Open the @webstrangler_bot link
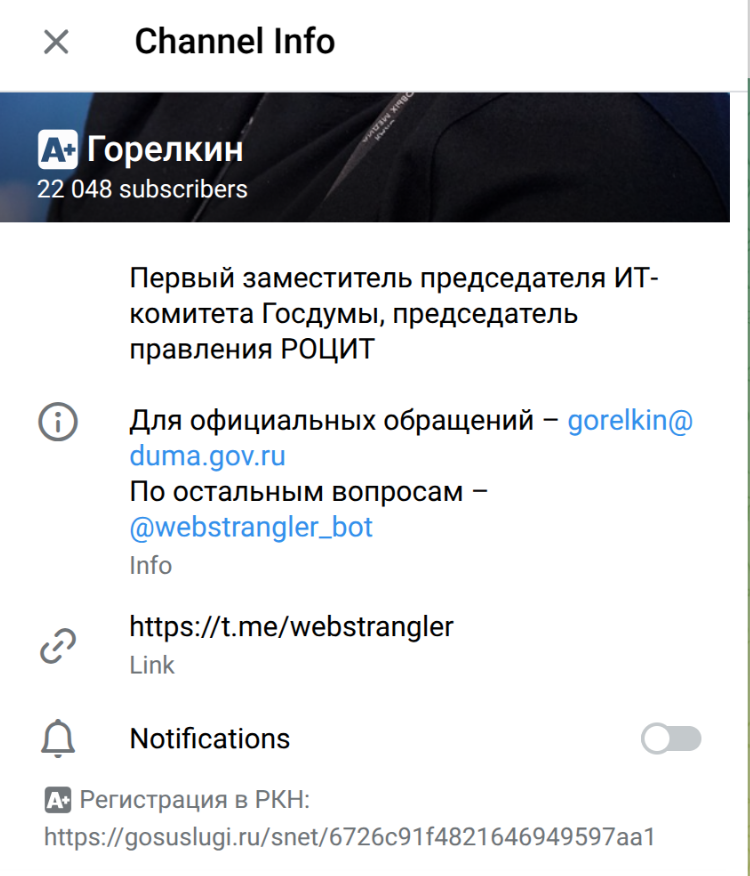750x876 pixels. click(251, 527)
